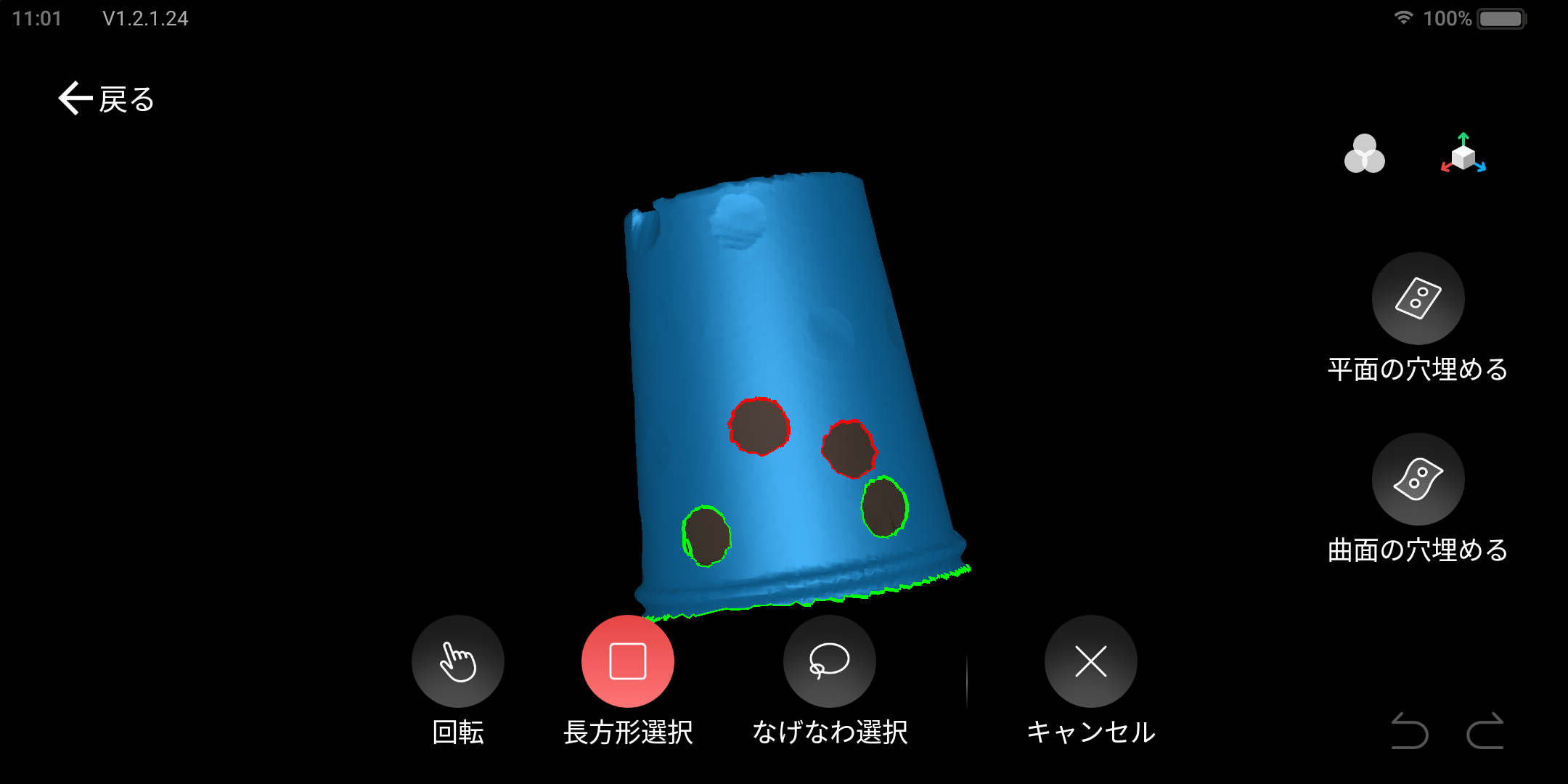Undo the last action
The width and height of the screenshot is (1568, 784).
point(1409,730)
